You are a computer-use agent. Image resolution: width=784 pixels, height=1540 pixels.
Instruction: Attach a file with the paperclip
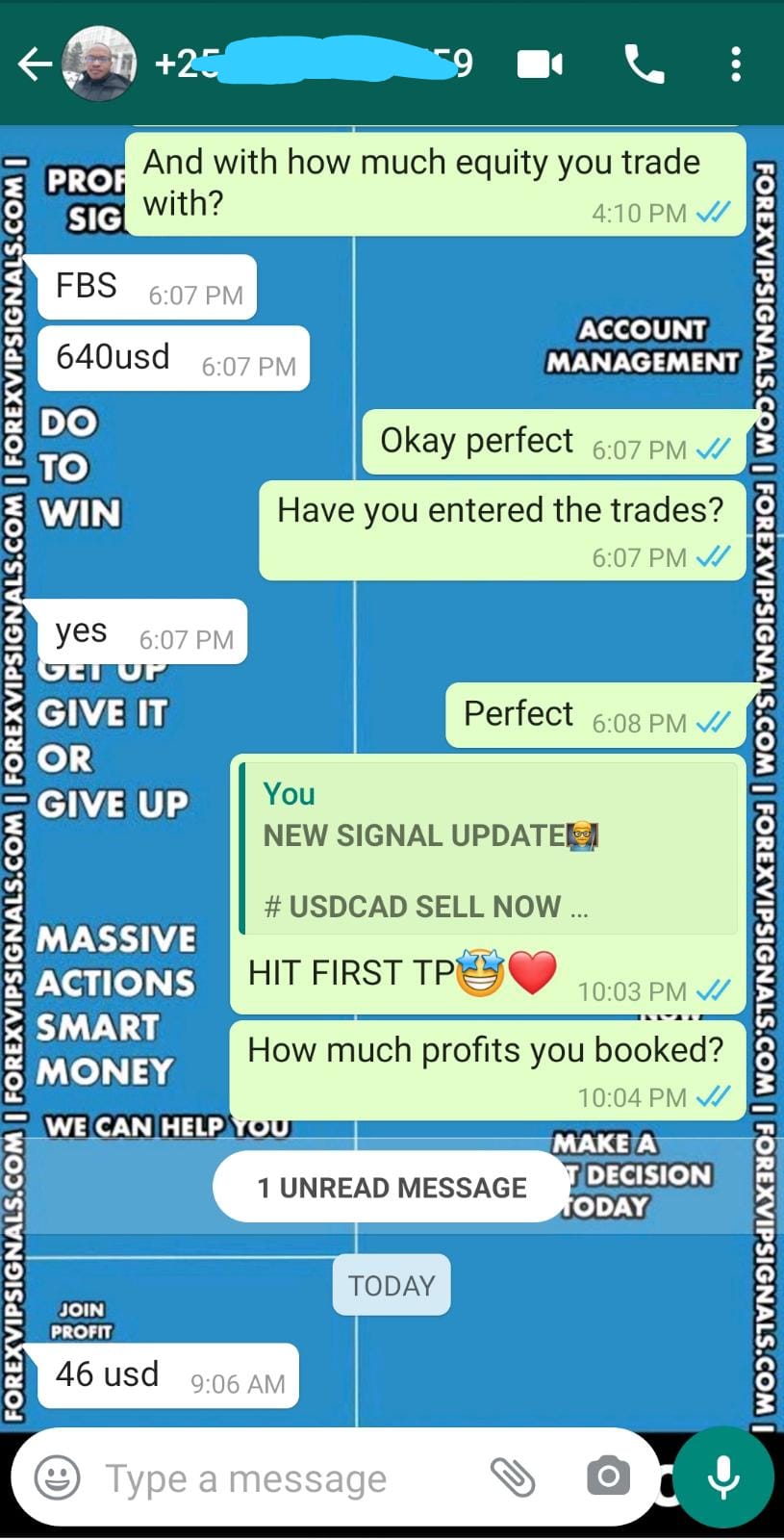513,1476
